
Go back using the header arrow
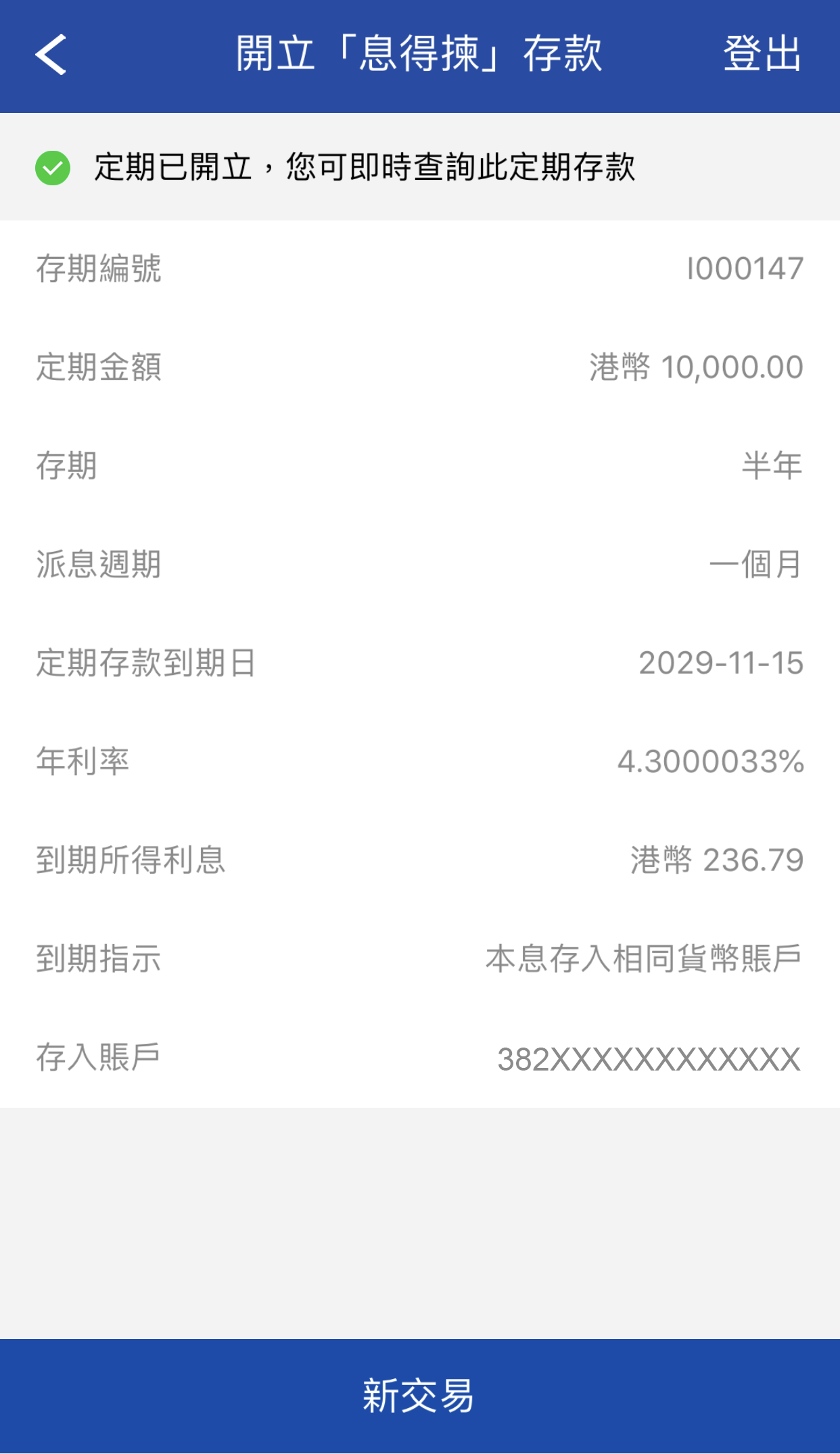pos(51,54)
